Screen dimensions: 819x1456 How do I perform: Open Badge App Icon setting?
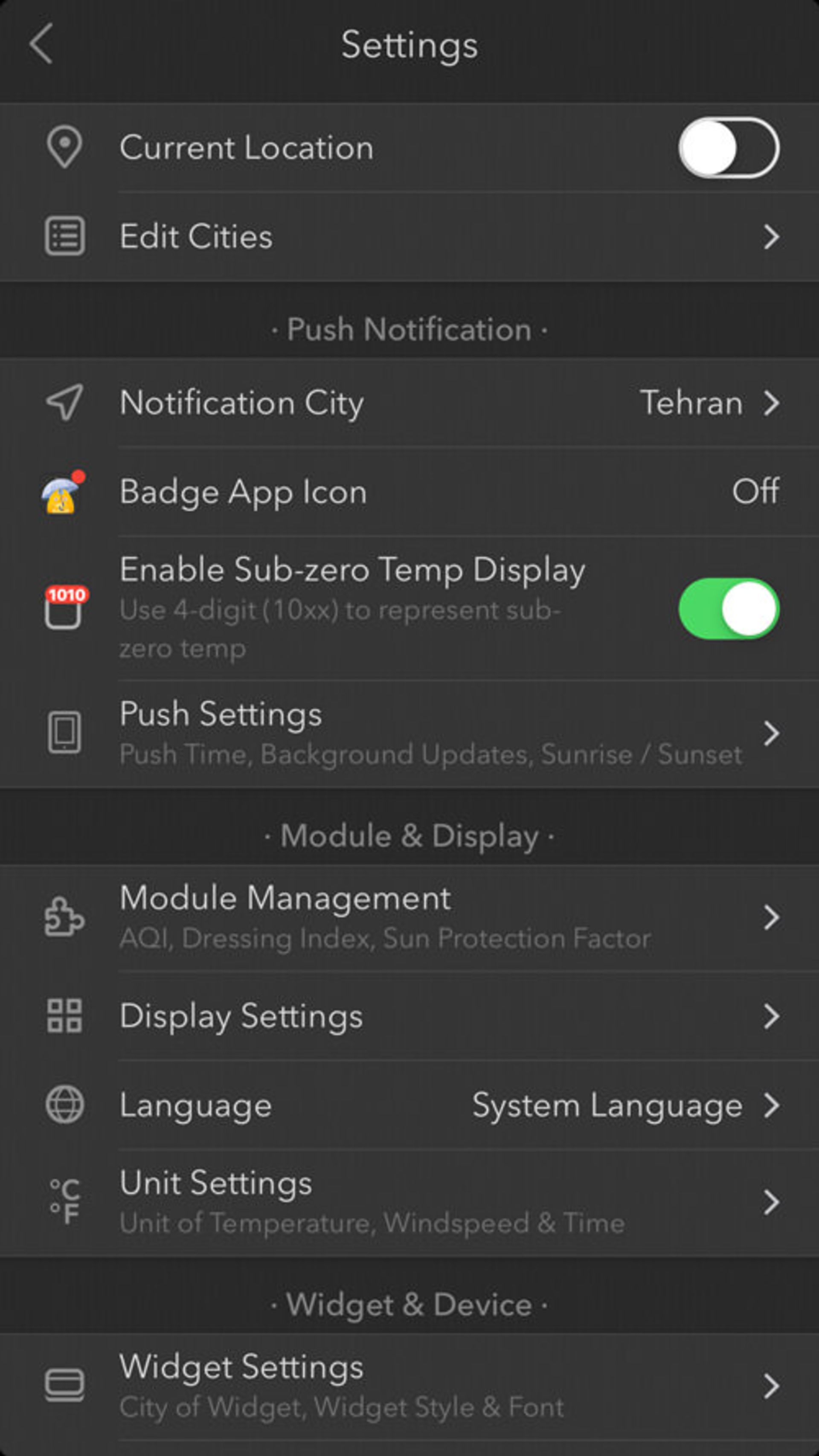[x=409, y=492]
